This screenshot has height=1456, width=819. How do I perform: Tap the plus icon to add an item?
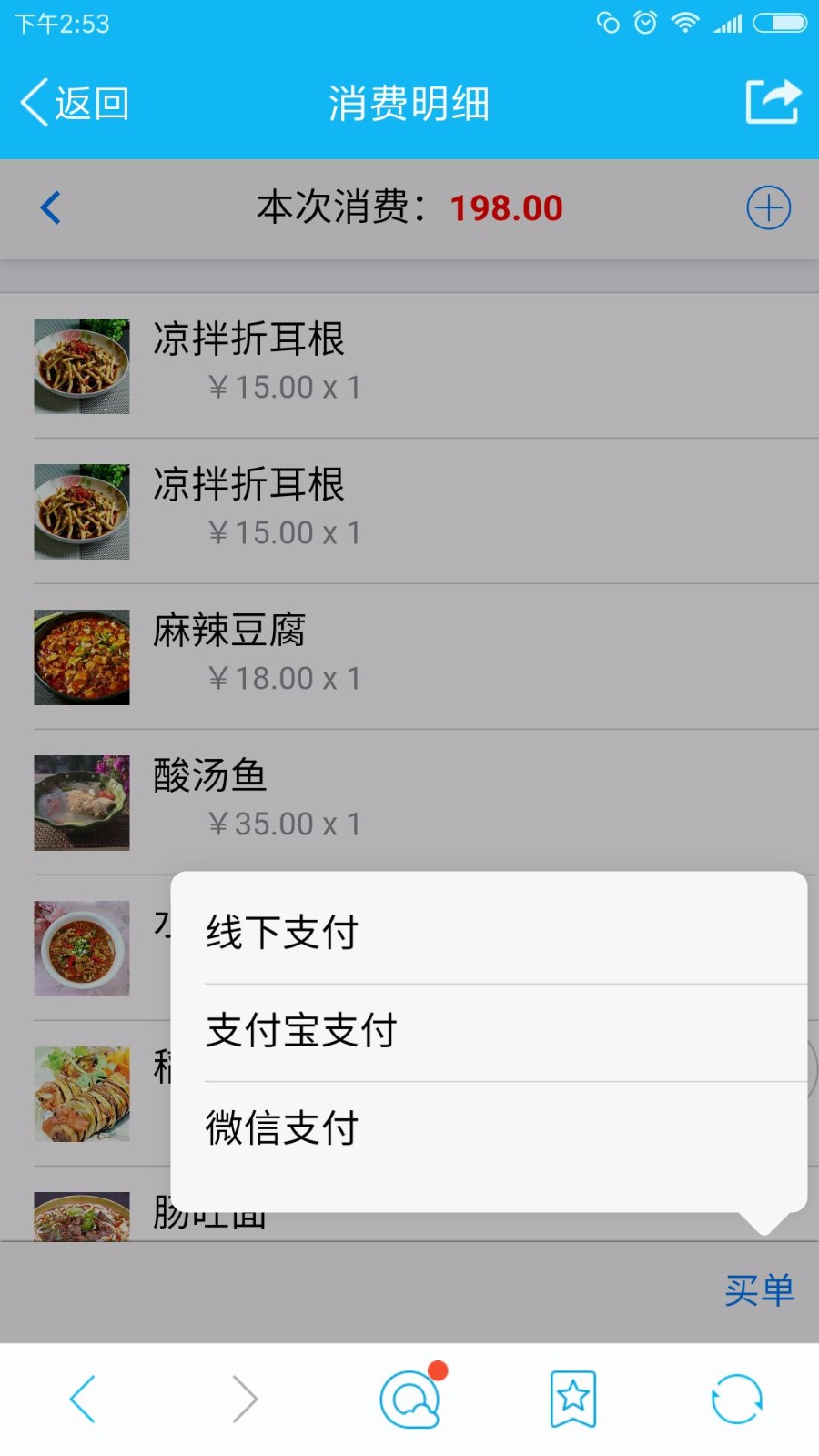[x=768, y=207]
